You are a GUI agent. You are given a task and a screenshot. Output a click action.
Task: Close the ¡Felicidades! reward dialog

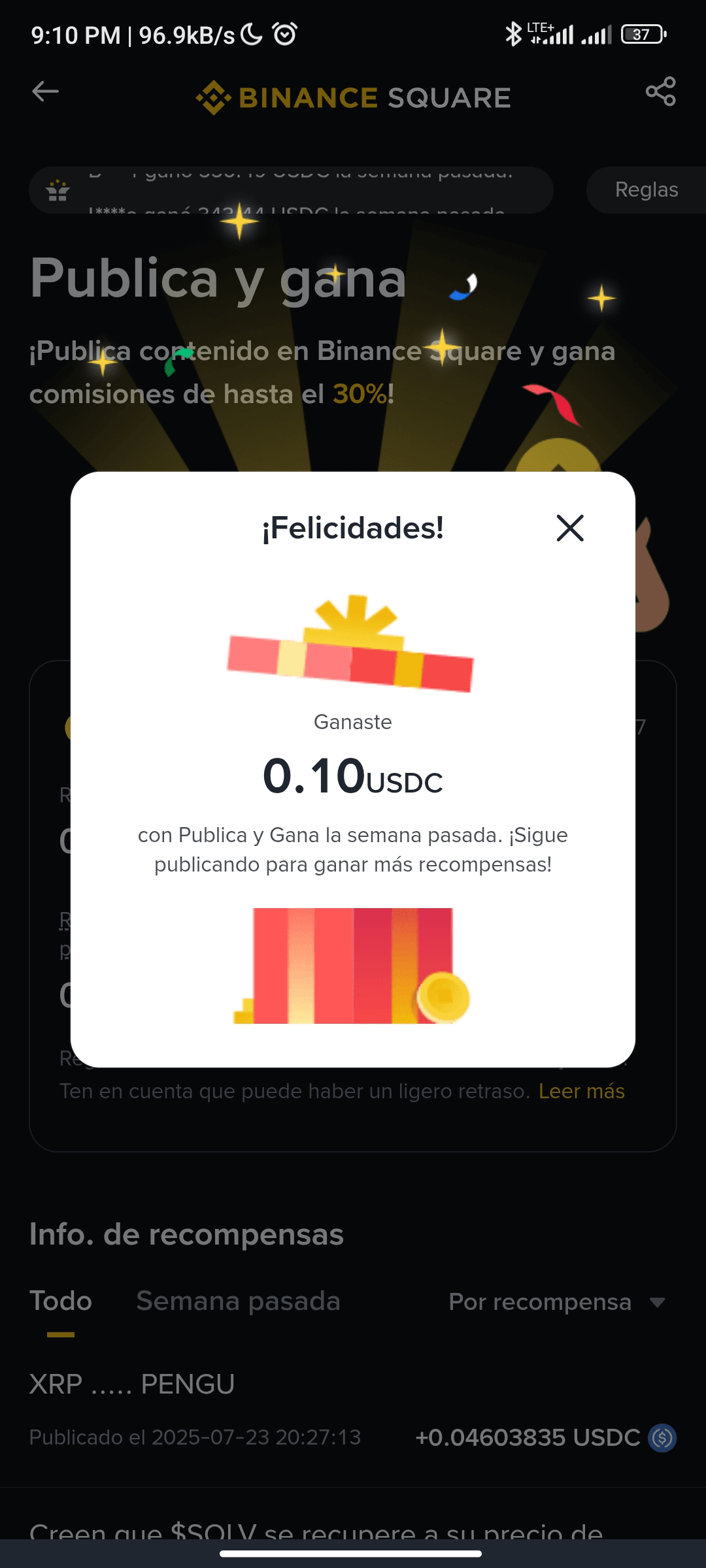coord(570,528)
